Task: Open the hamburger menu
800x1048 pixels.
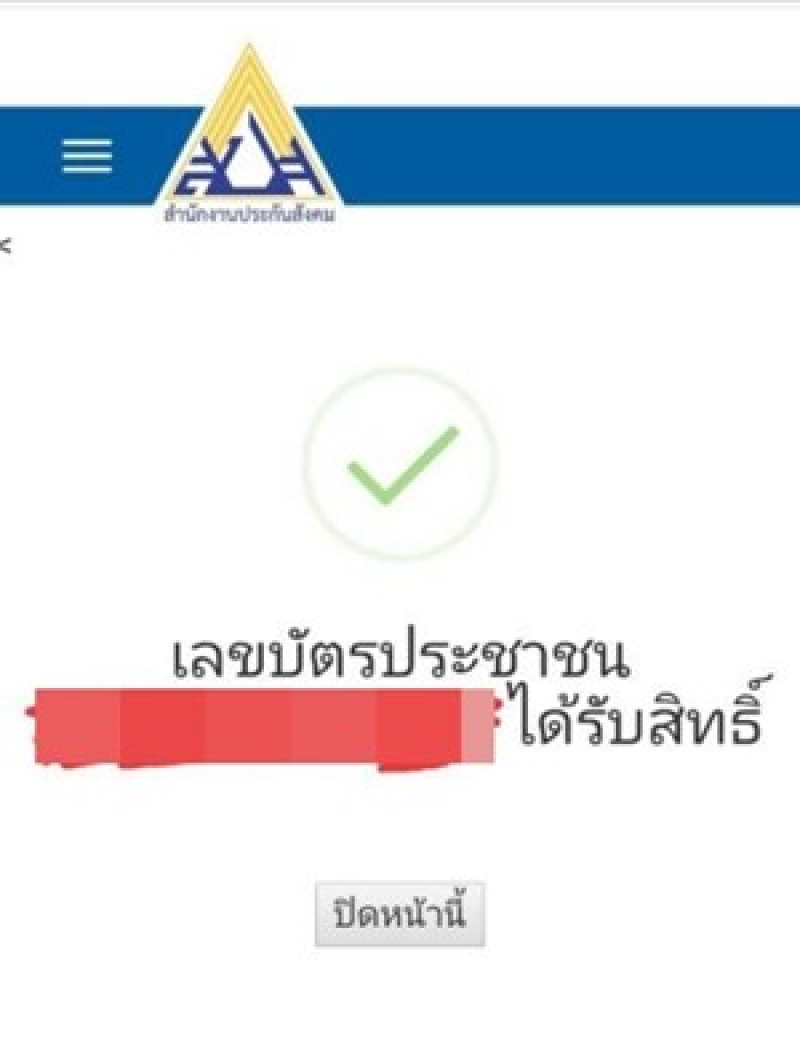Action: pyautogui.click(x=87, y=156)
